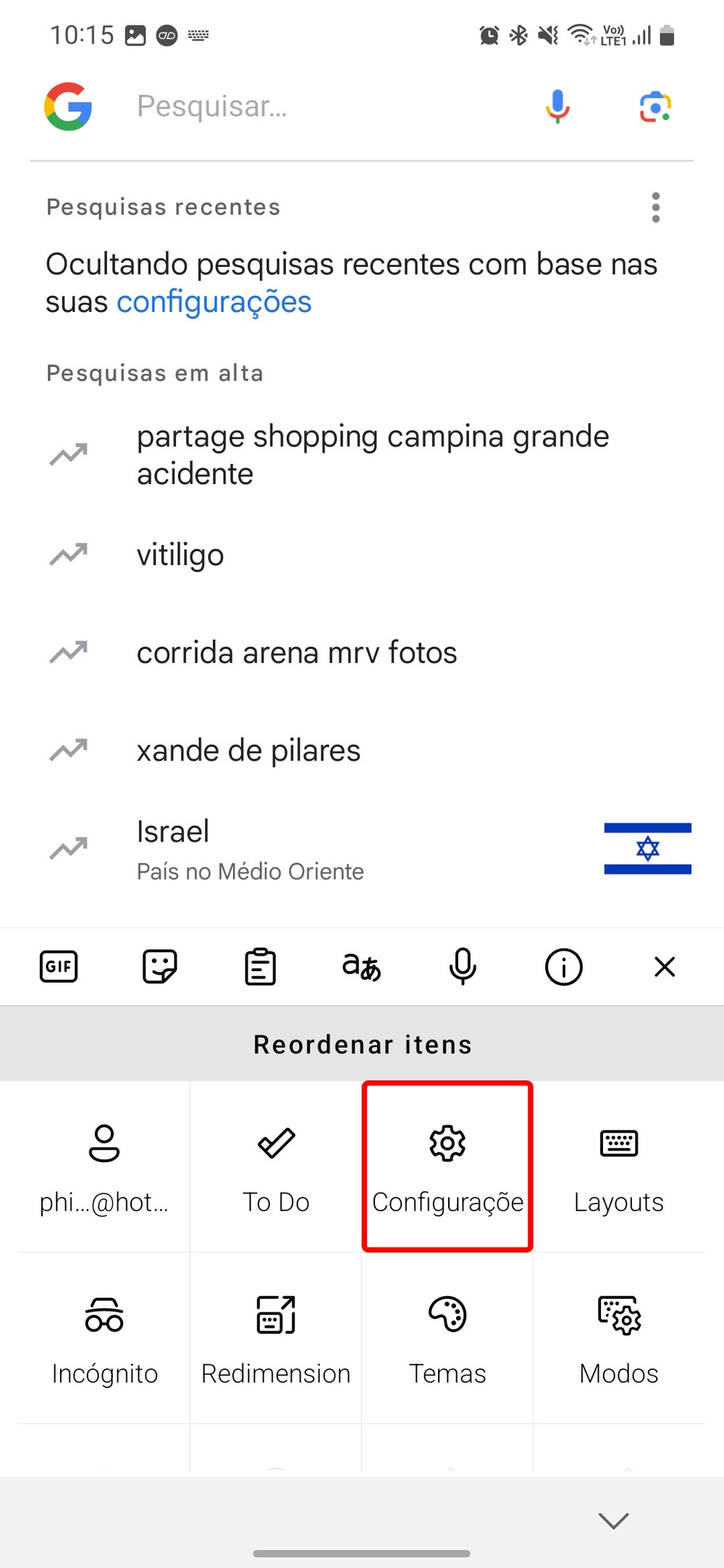This screenshot has width=724, height=1568.
Task: Open the keyboard stickers panel
Action: click(x=159, y=967)
